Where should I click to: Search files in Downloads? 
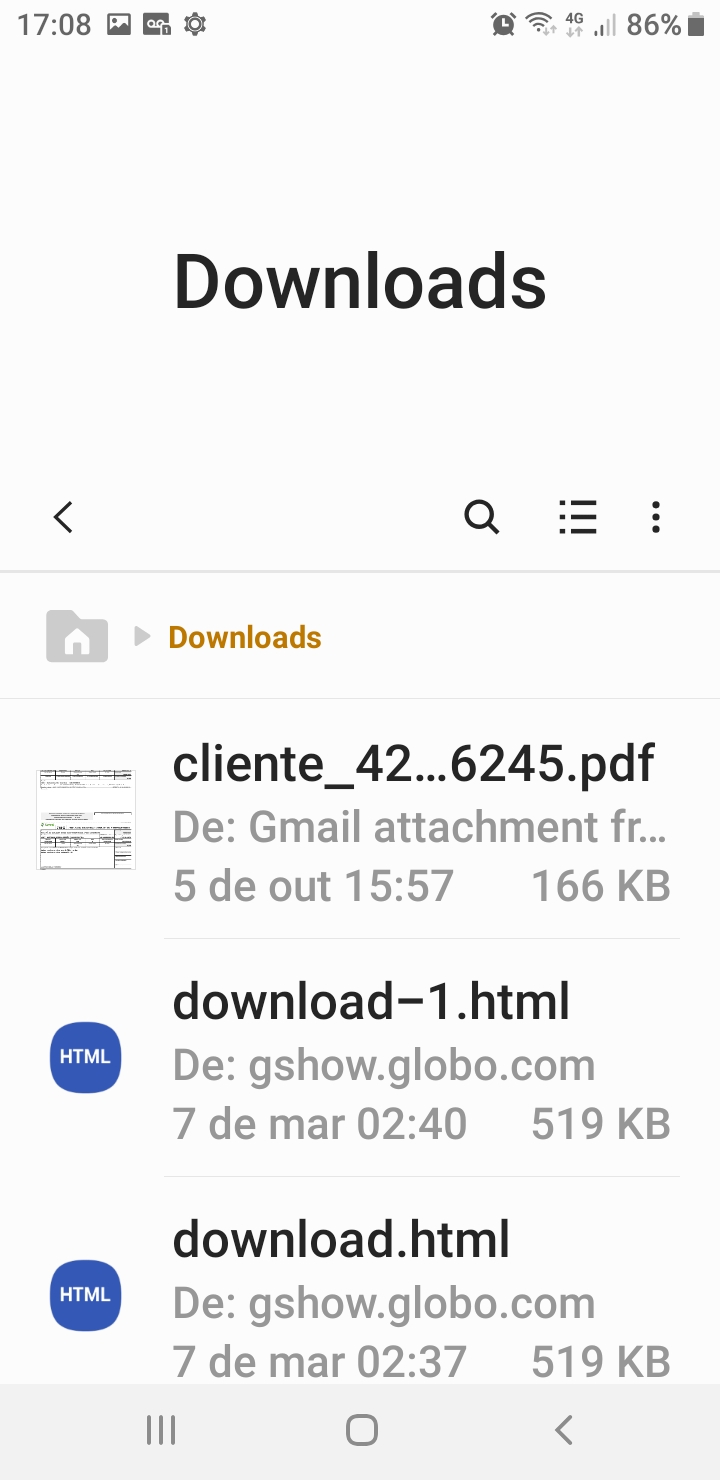point(482,517)
